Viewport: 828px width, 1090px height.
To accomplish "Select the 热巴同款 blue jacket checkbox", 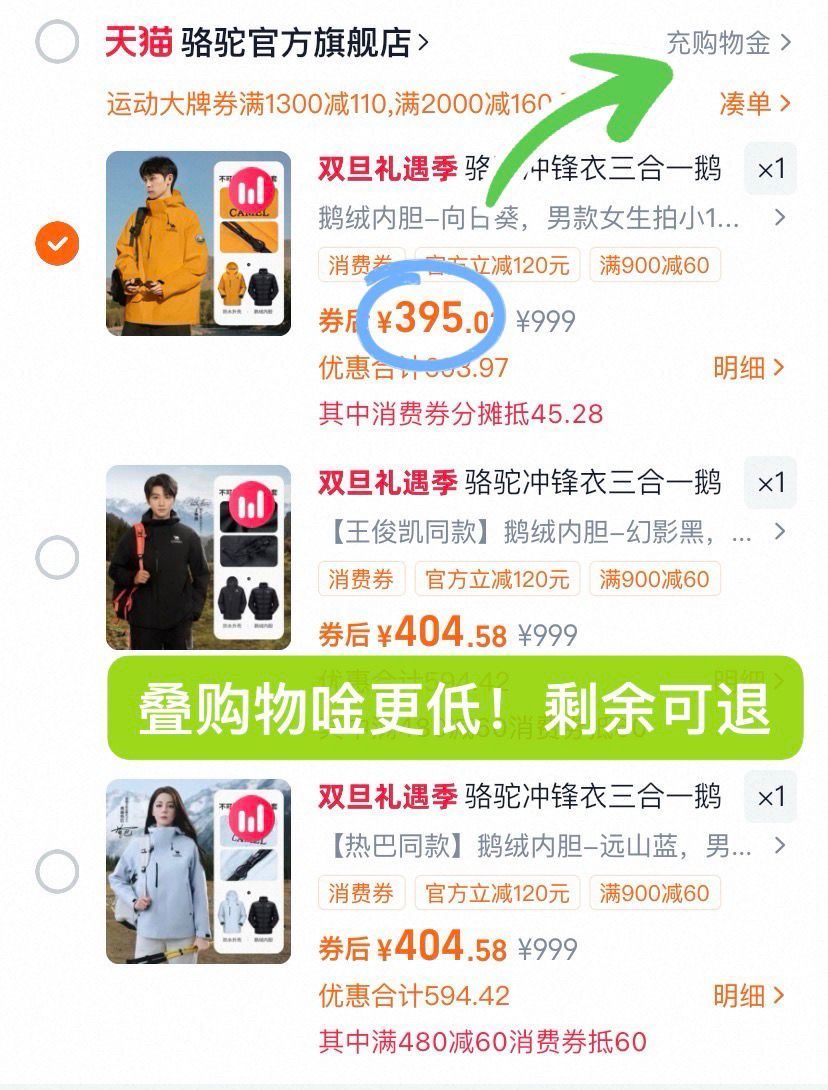I will (57, 871).
